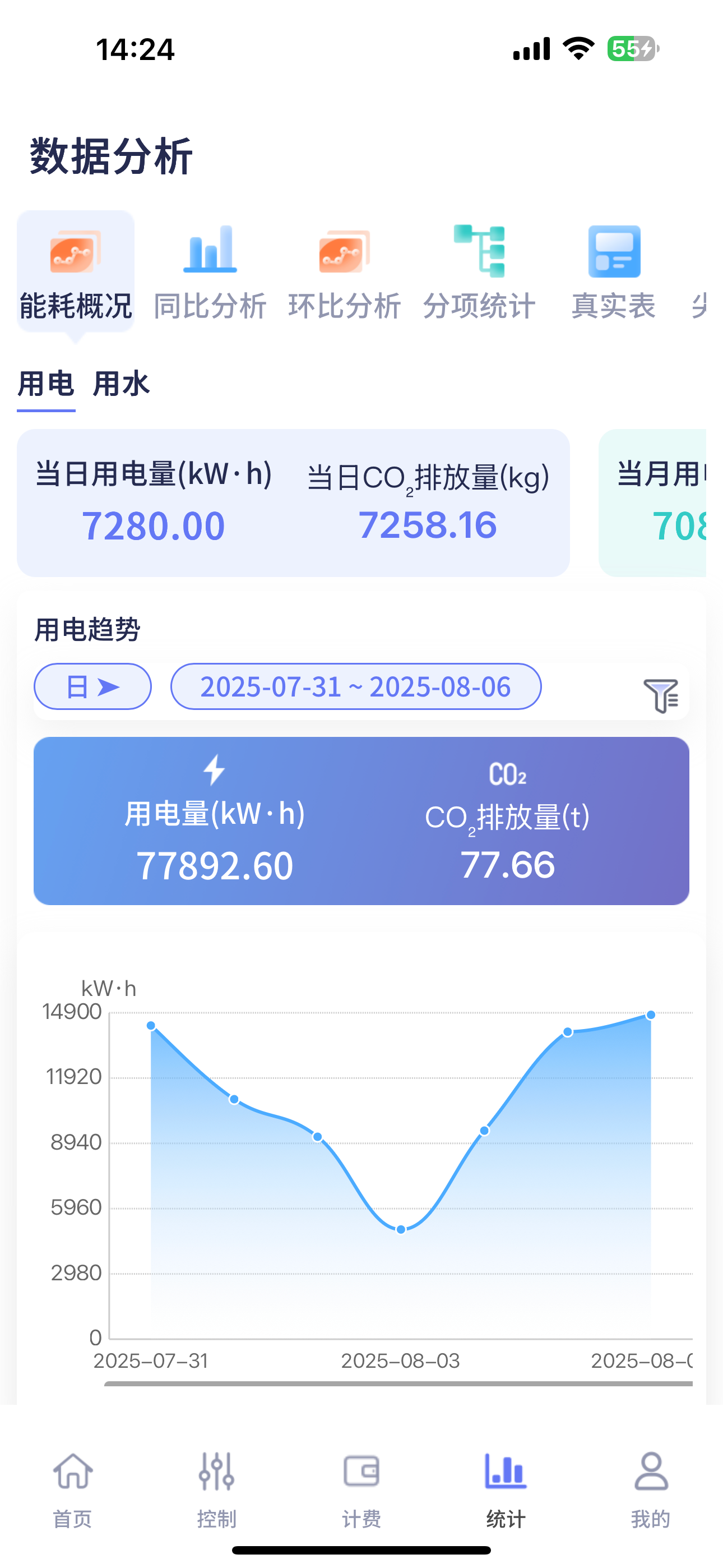The image size is (723, 1568).
Task: Switch to 环比分析 view
Action: pos(345,272)
